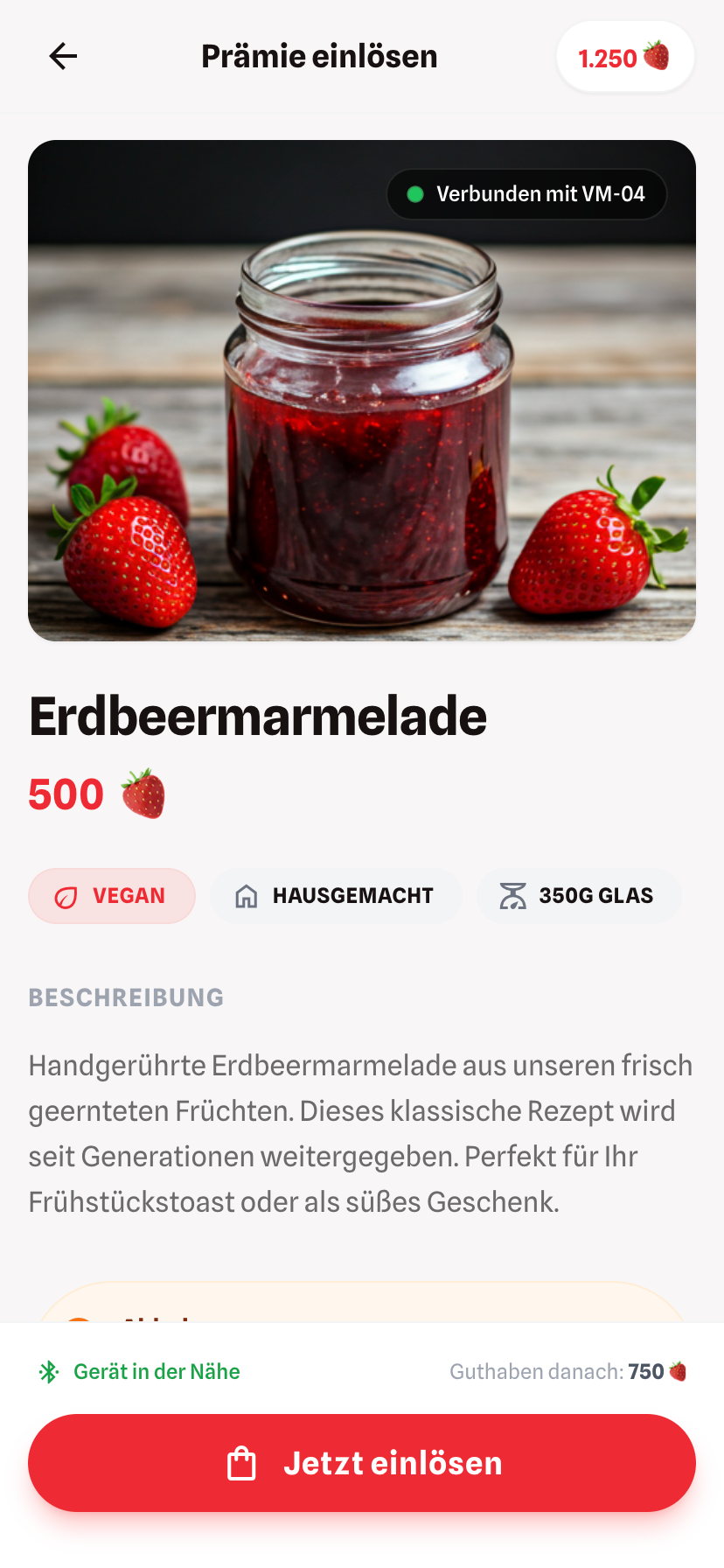Click the shopping bag icon on the redeem button
Screen dimensions: 724x1568
(x=244, y=1462)
